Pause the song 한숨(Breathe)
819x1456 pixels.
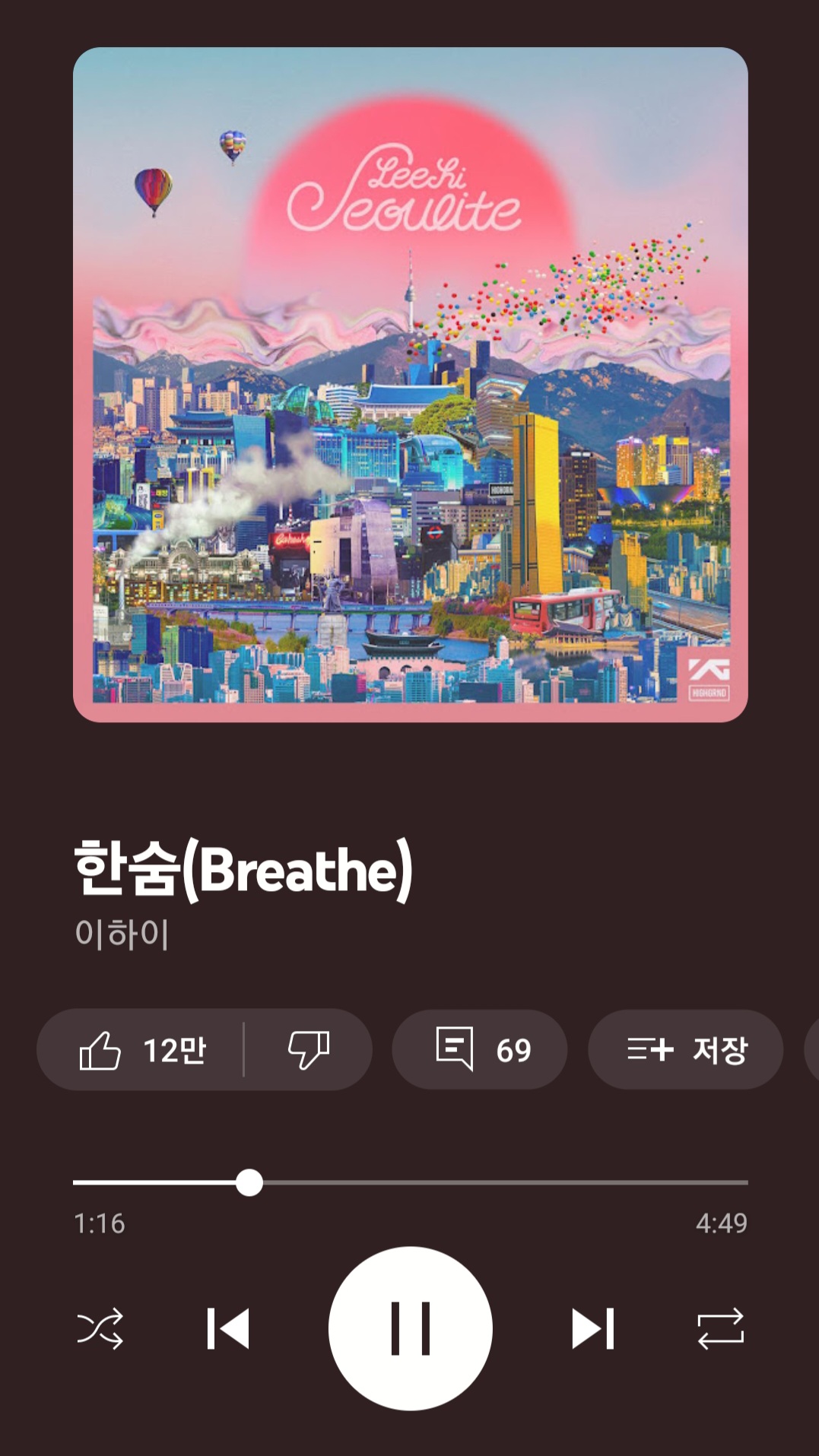(410, 1328)
